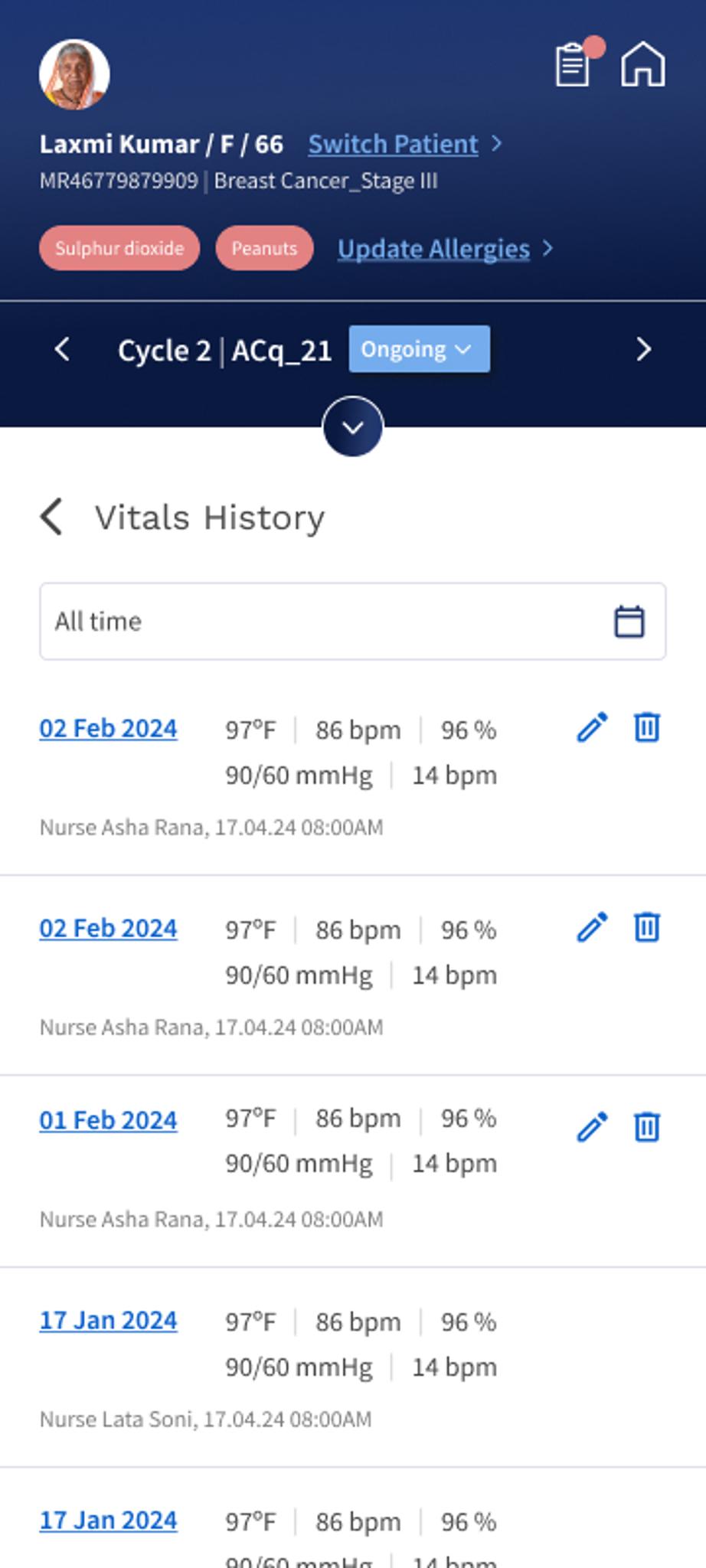Delete the 01 Feb 2024 vitals entry
706x1568 pixels.
647,1127
